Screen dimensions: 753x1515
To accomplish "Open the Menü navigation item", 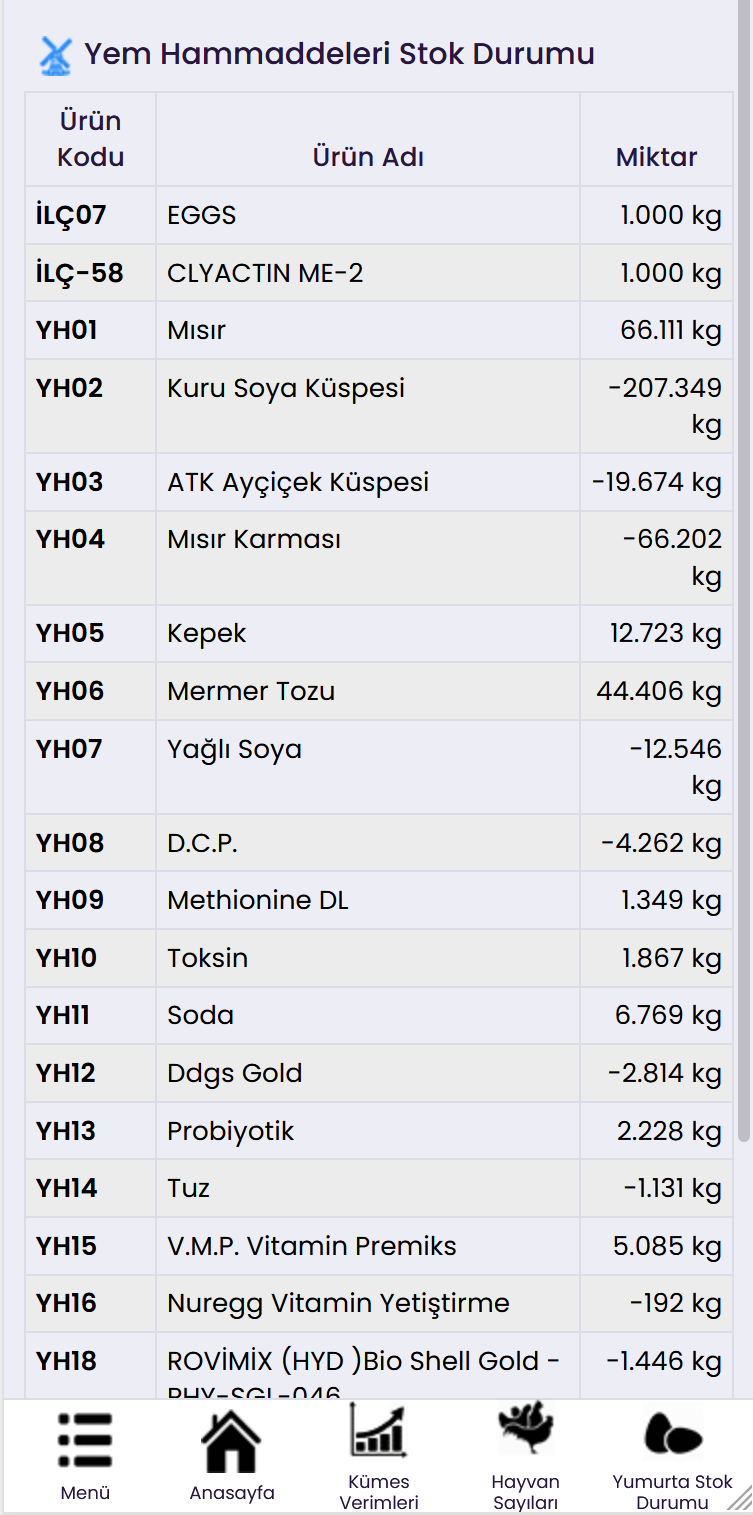I will tap(85, 1456).
